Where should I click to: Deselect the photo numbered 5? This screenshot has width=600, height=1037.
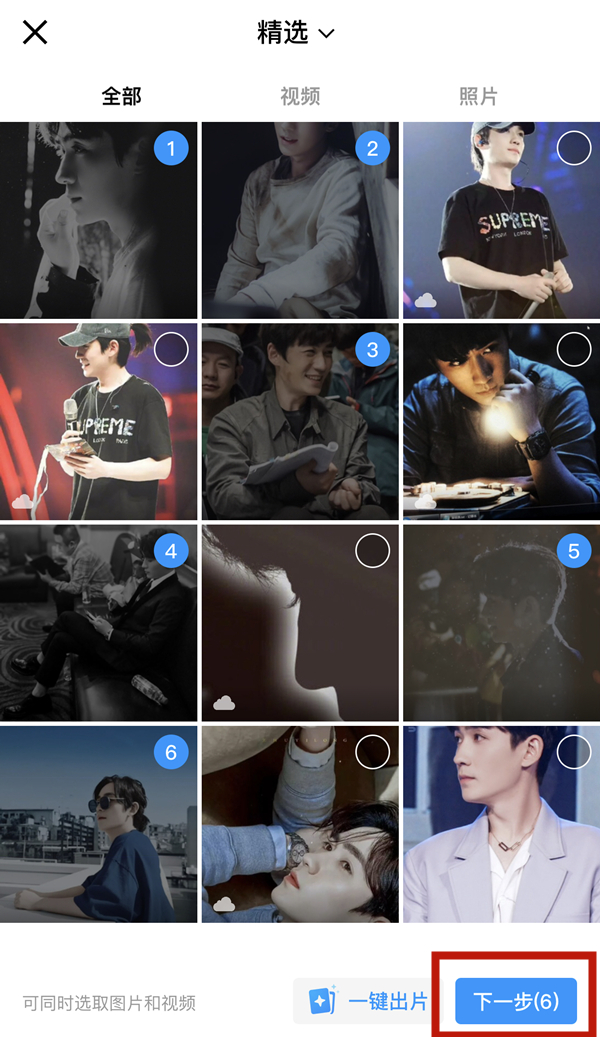[x=573, y=550]
